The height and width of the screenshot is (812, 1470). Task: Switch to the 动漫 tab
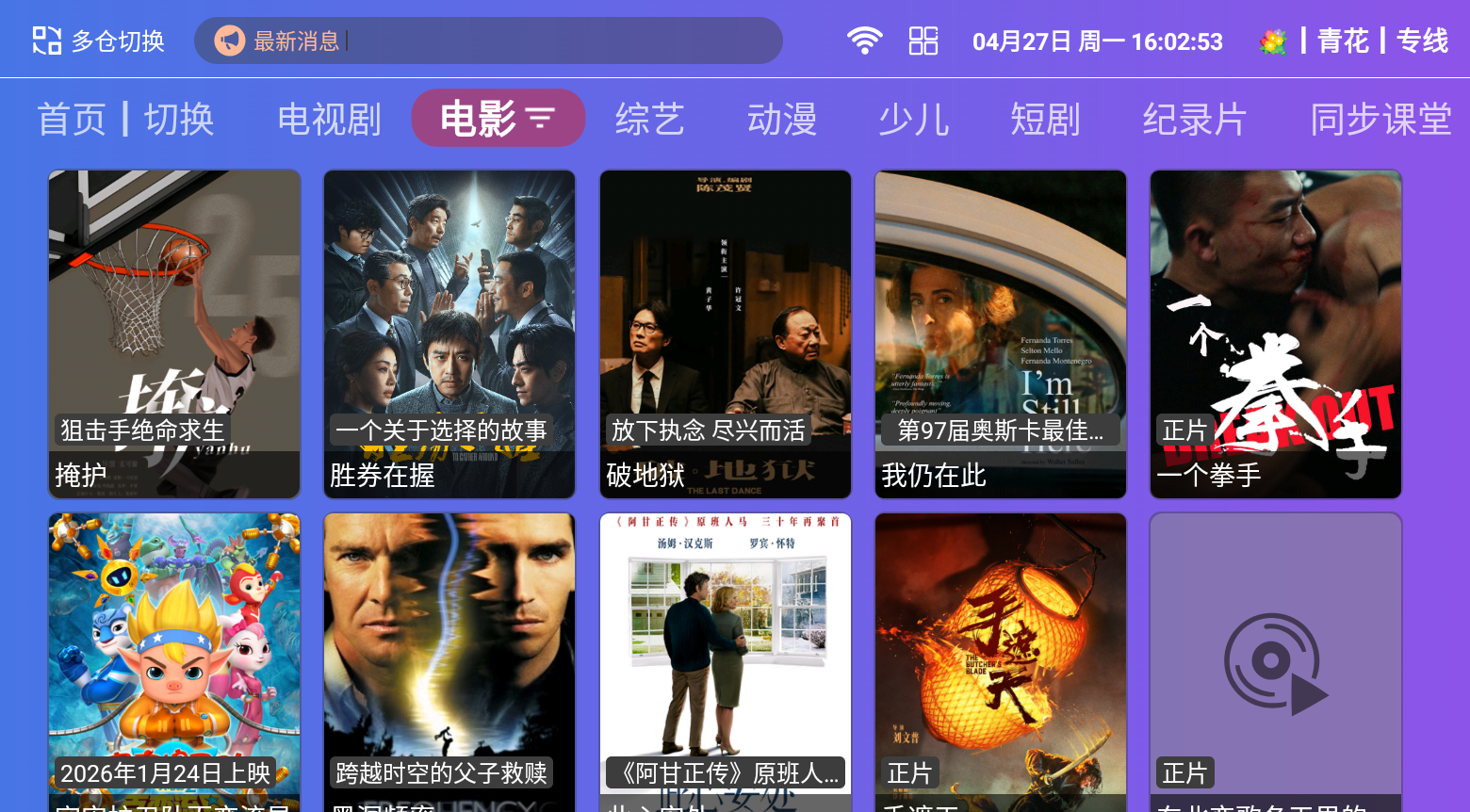781,120
